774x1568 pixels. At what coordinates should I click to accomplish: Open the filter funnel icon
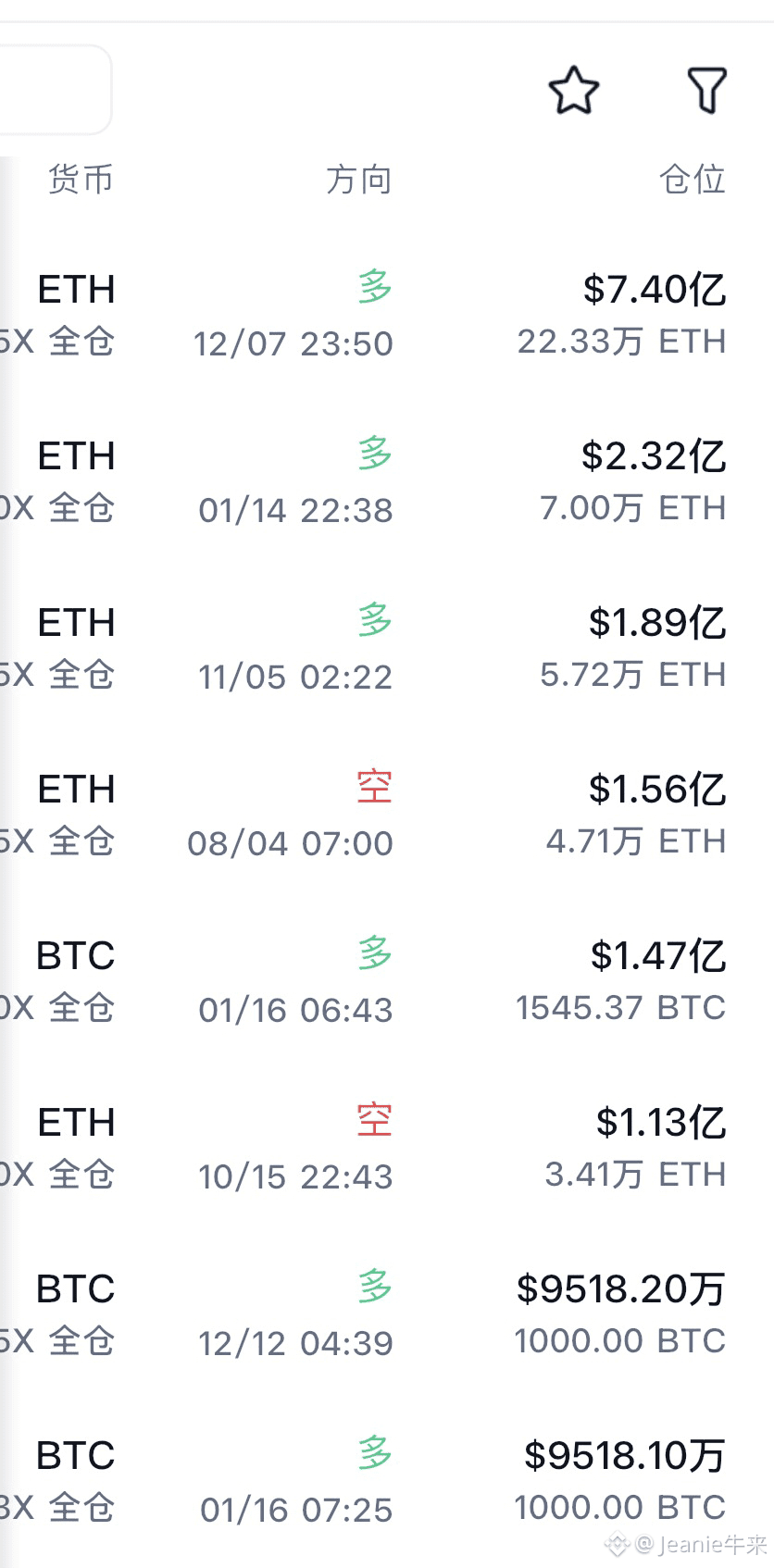(706, 90)
